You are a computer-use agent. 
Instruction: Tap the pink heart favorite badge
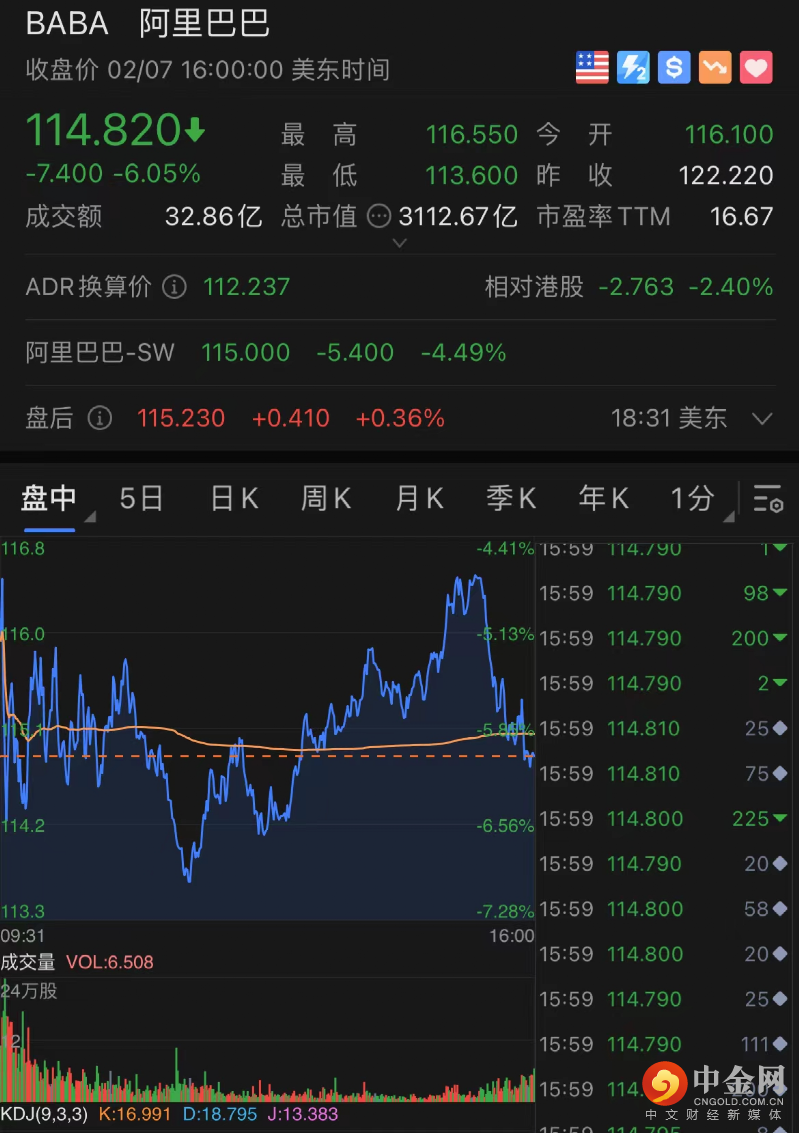coord(756,68)
